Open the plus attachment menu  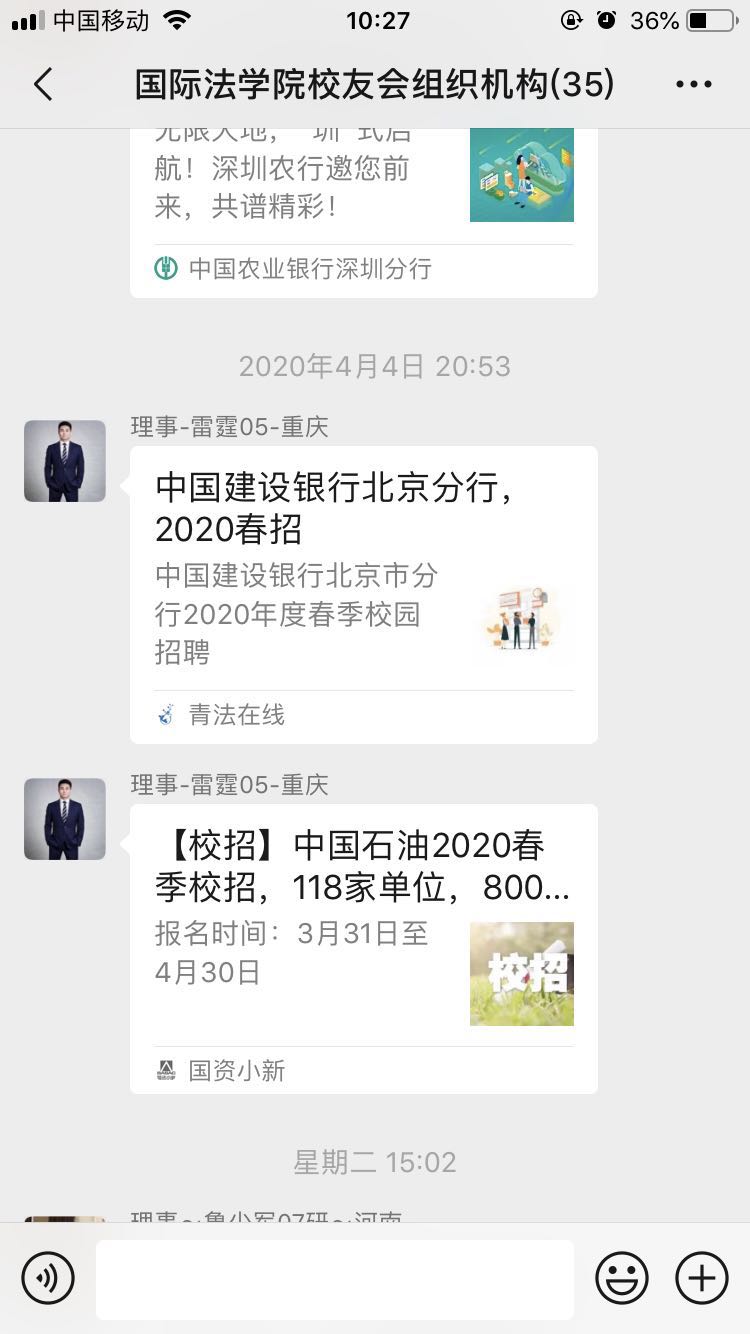(701, 1278)
